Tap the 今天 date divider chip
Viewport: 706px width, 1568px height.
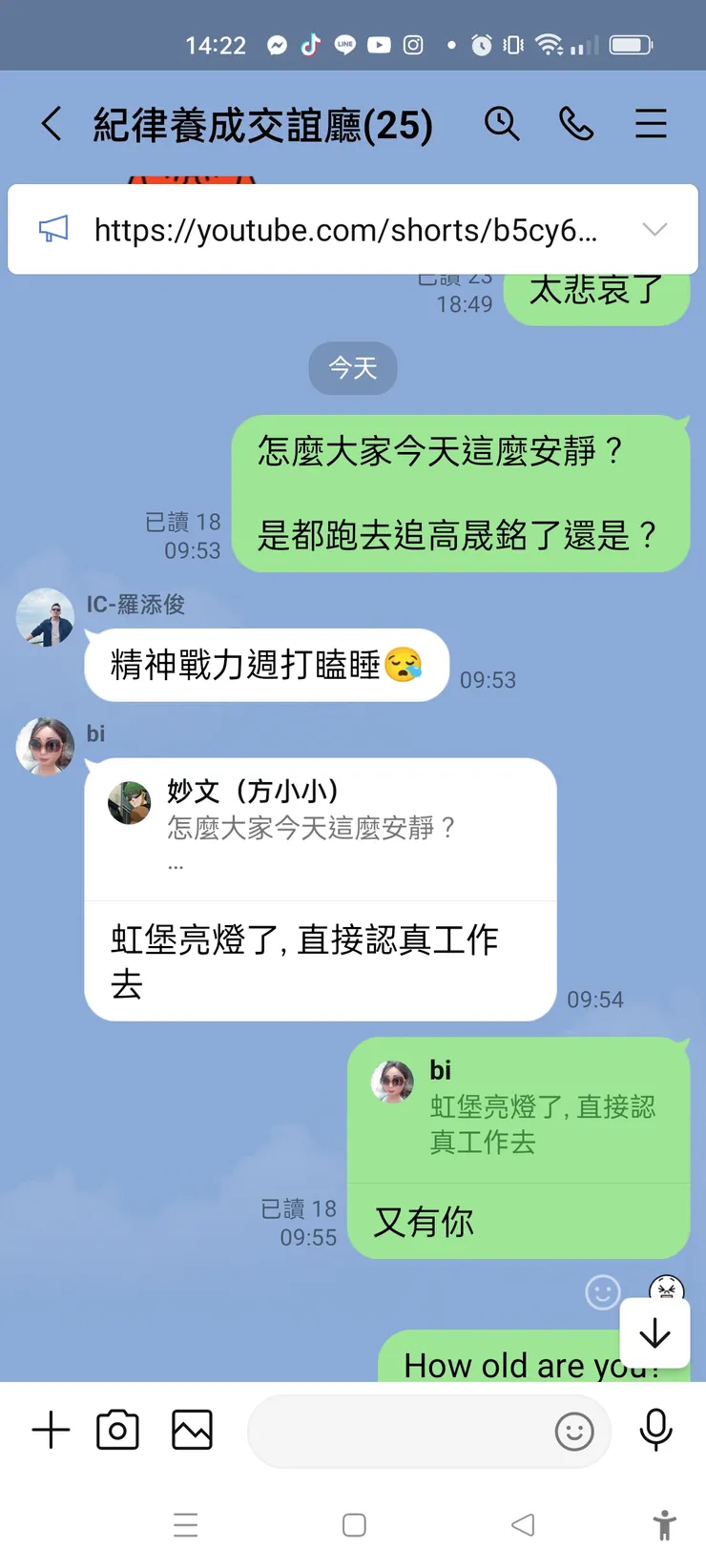[353, 368]
